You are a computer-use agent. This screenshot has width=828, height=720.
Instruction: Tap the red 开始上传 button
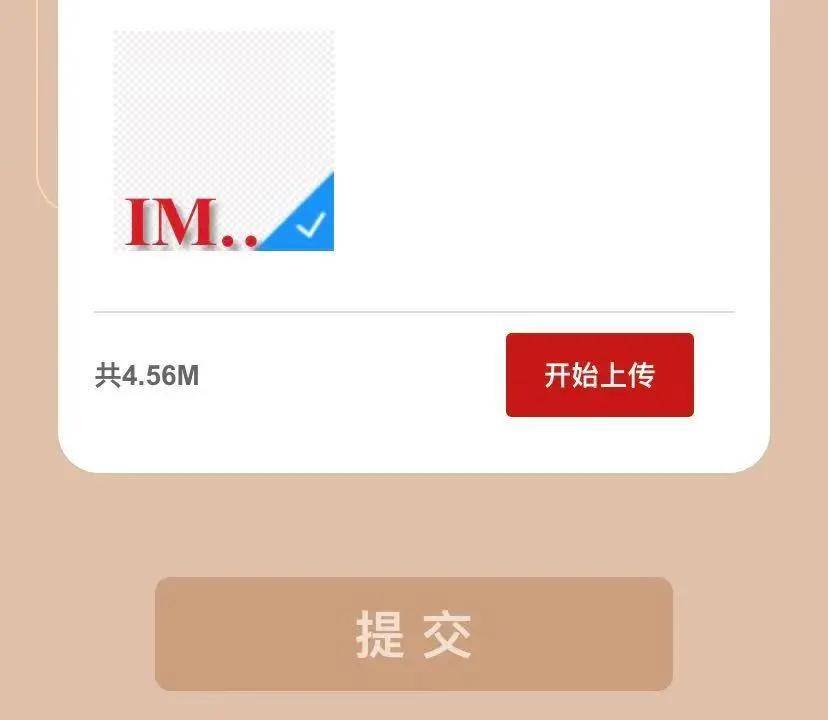599,375
